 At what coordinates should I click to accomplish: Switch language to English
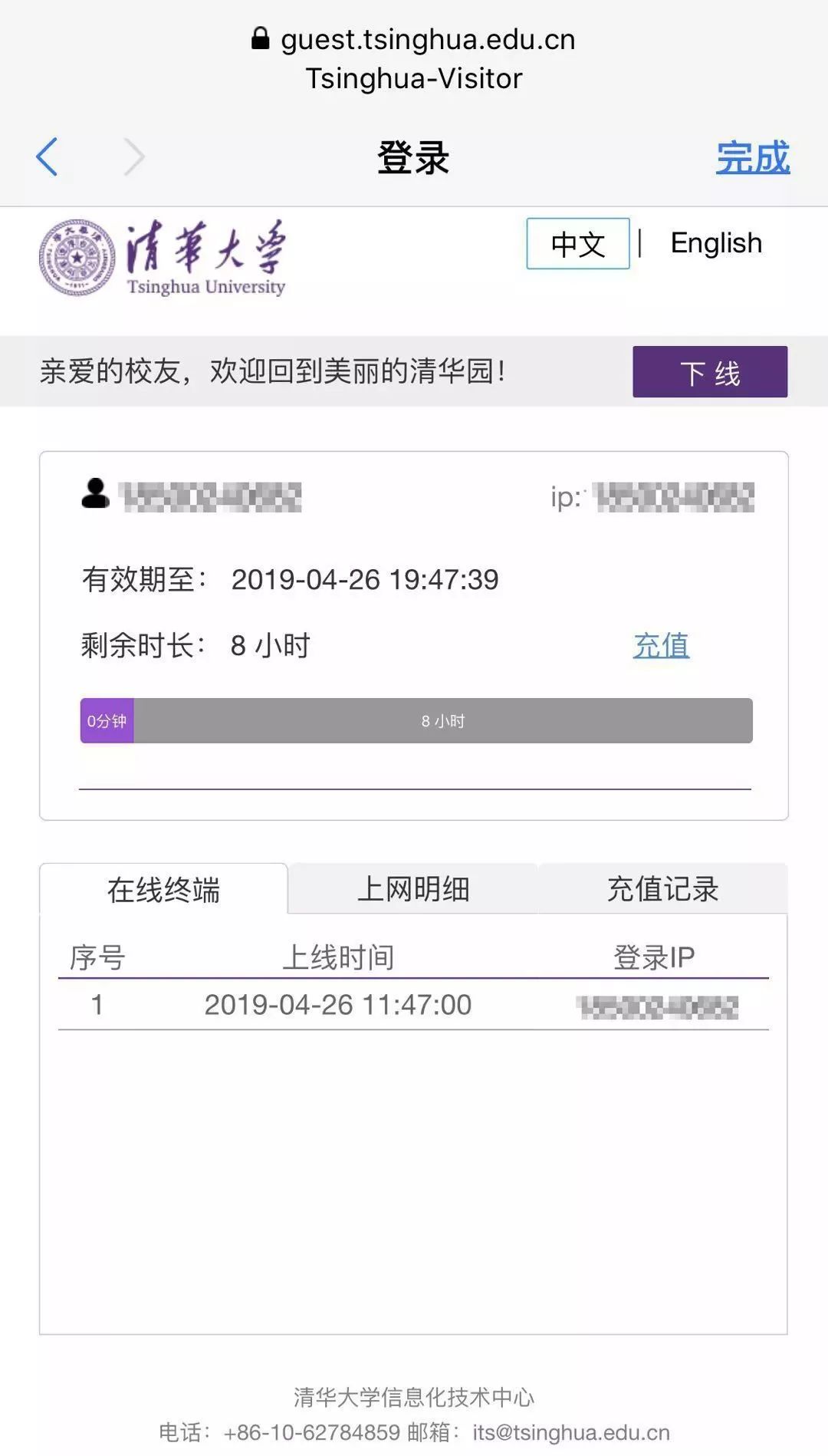point(716,243)
